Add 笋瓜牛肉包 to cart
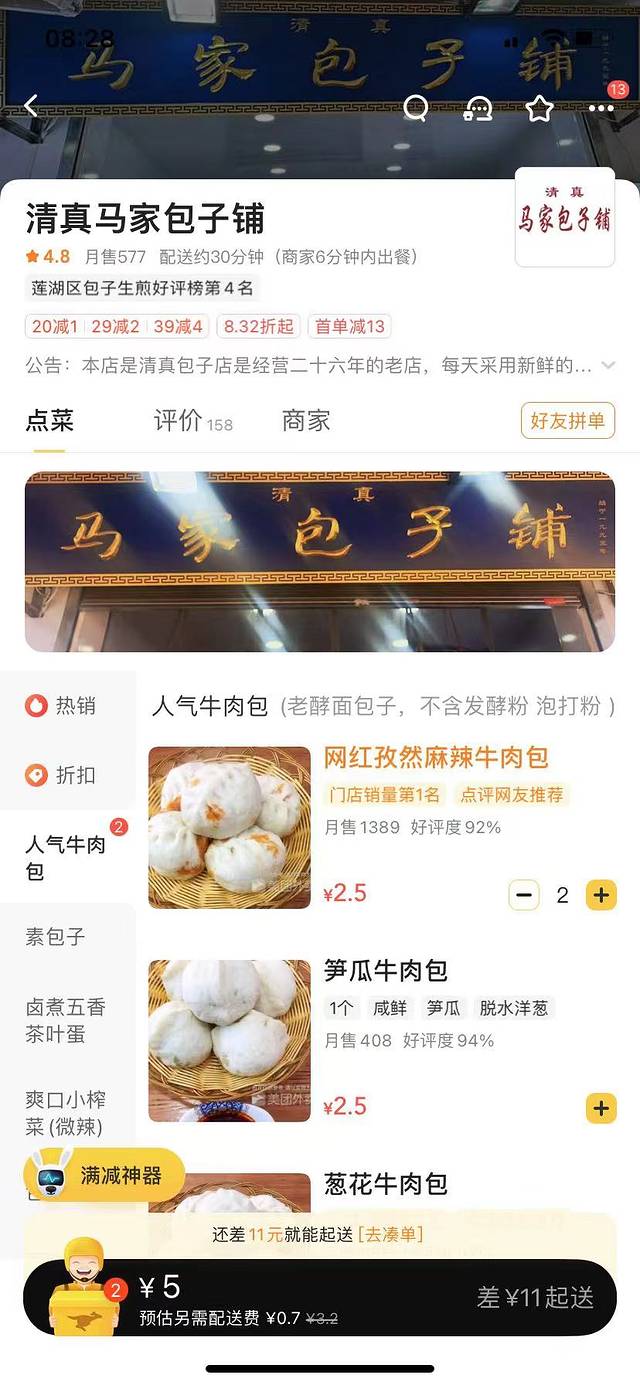This screenshot has width=640, height=1385. (600, 1108)
